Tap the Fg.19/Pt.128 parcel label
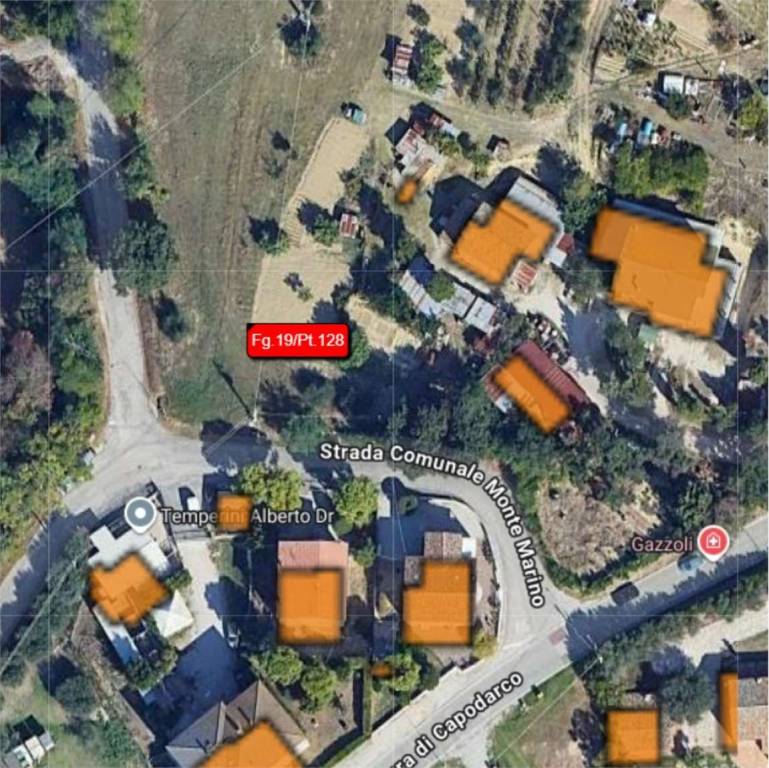 [x=298, y=341]
